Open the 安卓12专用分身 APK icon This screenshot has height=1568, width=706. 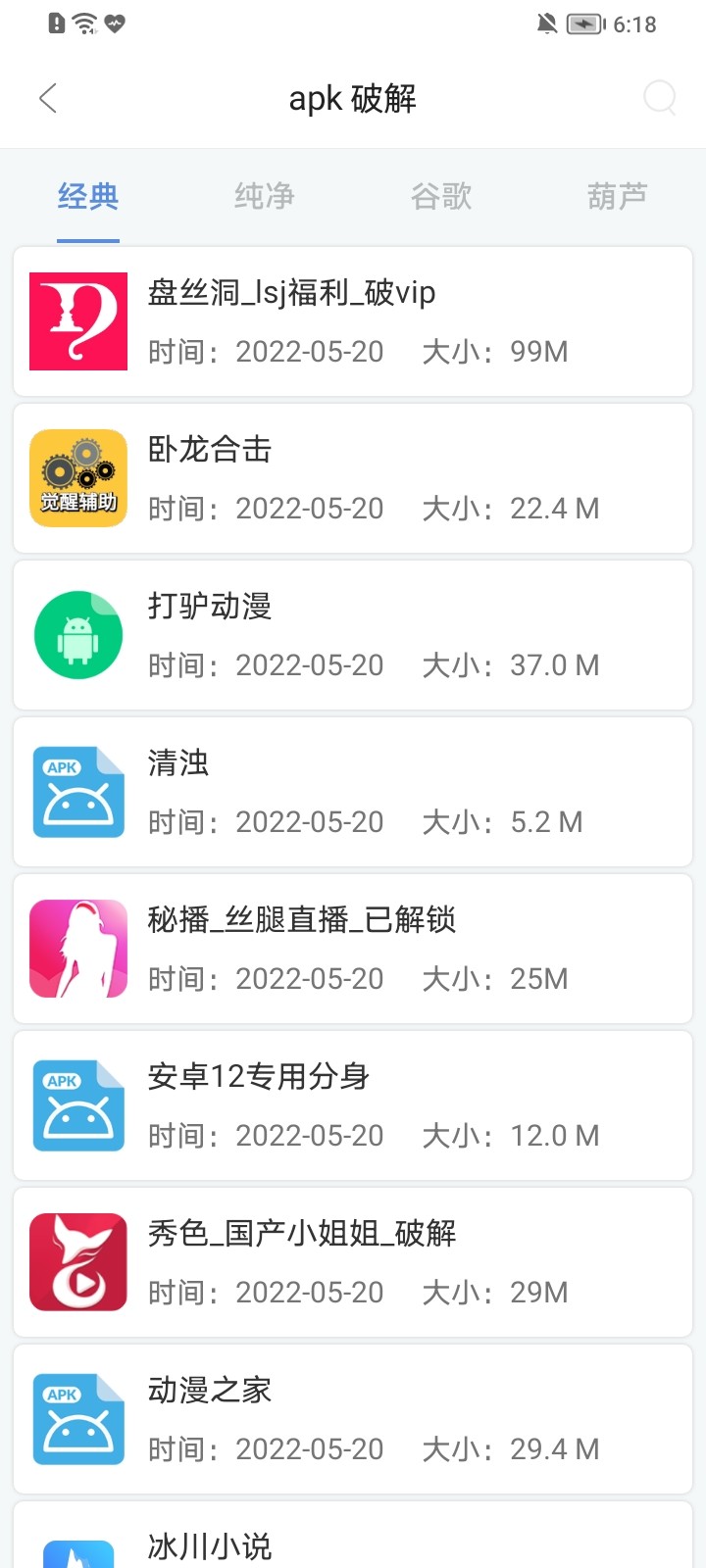[x=78, y=1104]
